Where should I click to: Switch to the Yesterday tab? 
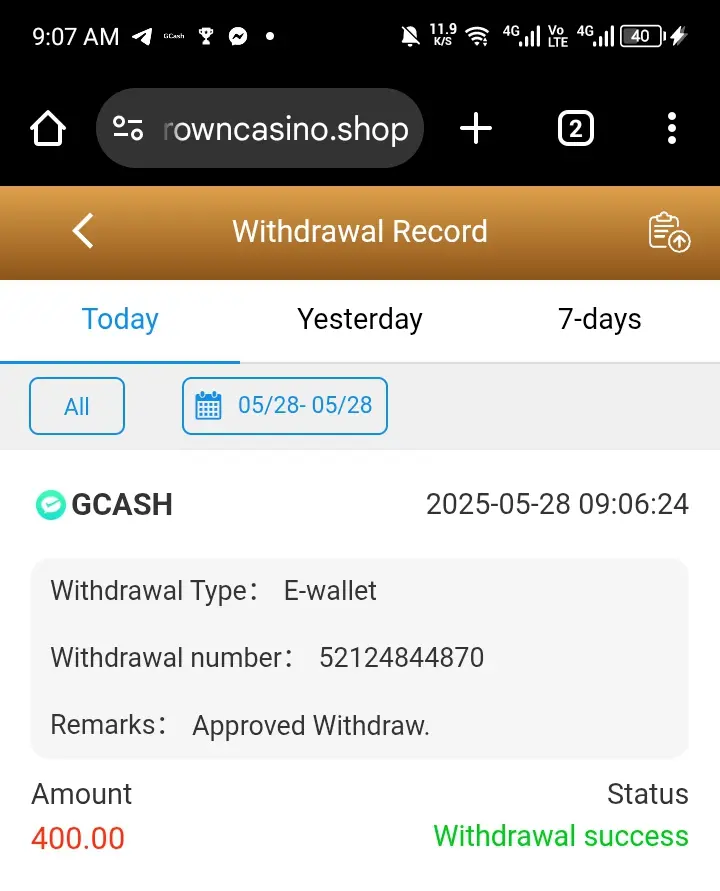[360, 320]
